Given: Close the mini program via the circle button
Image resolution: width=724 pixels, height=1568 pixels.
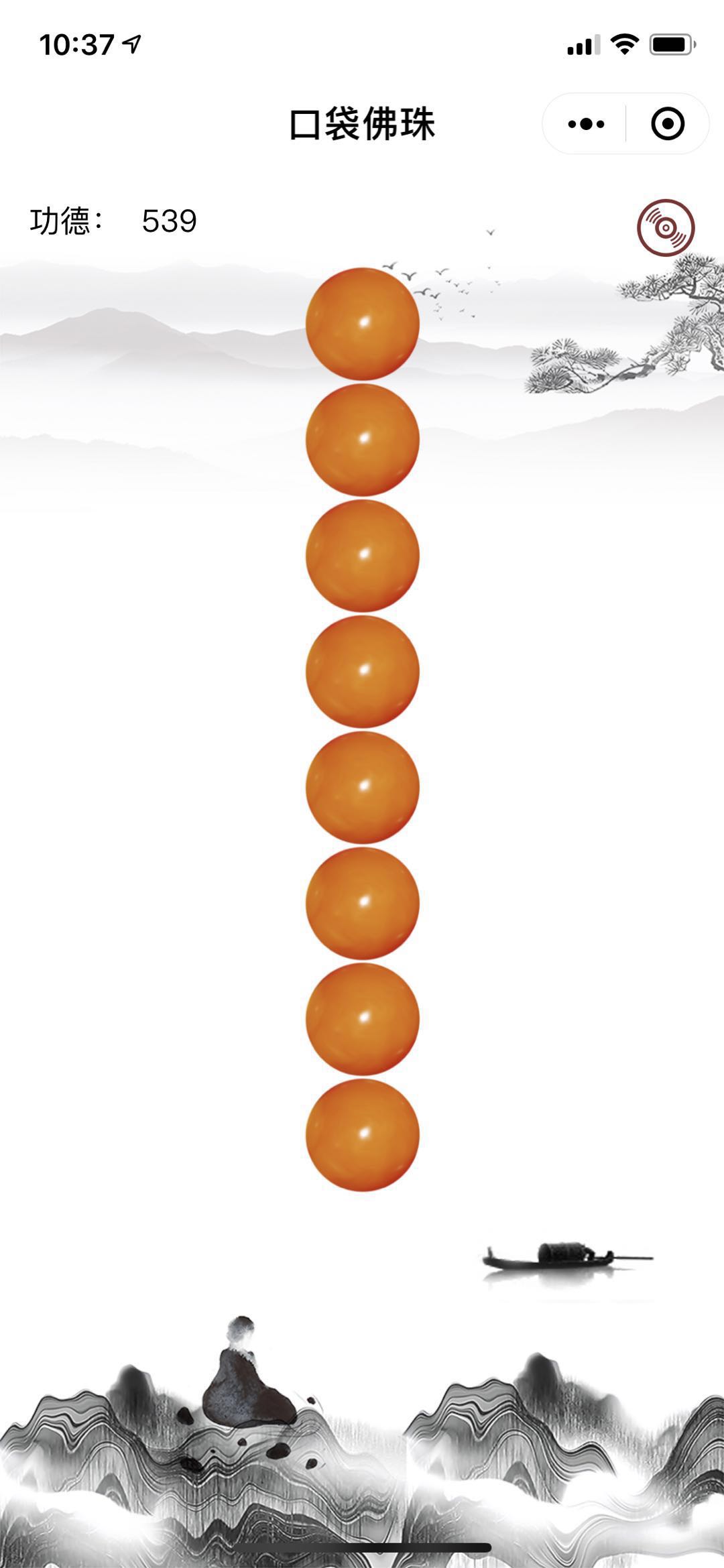Looking at the screenshot, I should (x=667, y=124).
